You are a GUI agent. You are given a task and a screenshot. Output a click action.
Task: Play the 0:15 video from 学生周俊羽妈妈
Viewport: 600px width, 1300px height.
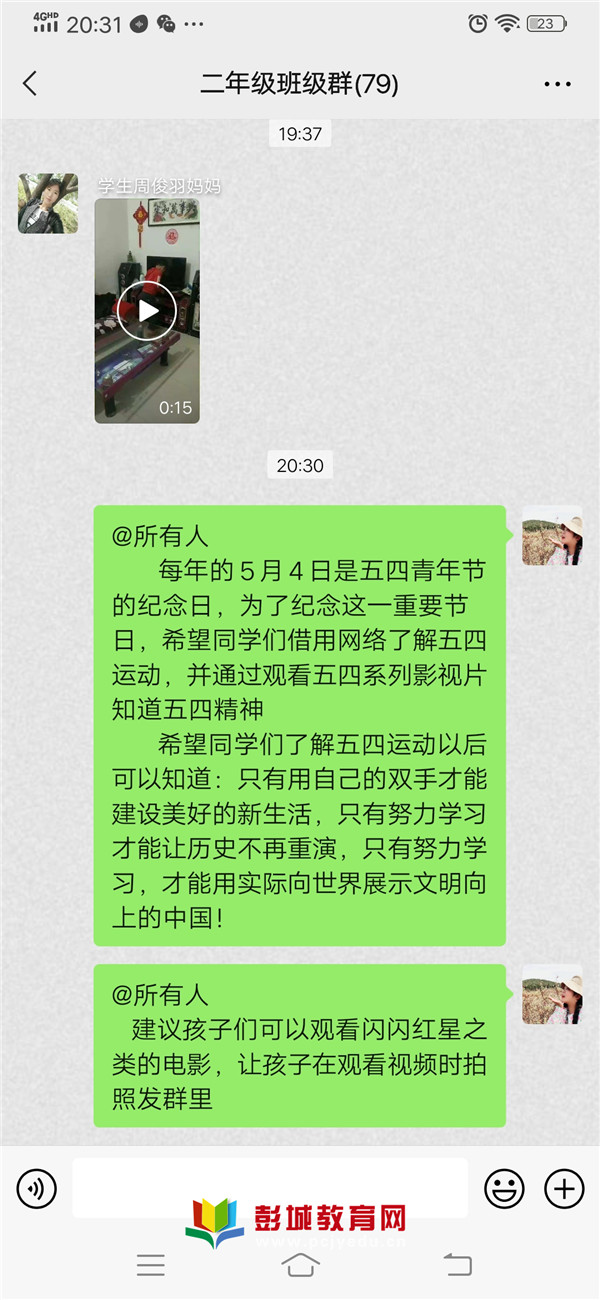(147, 310)
